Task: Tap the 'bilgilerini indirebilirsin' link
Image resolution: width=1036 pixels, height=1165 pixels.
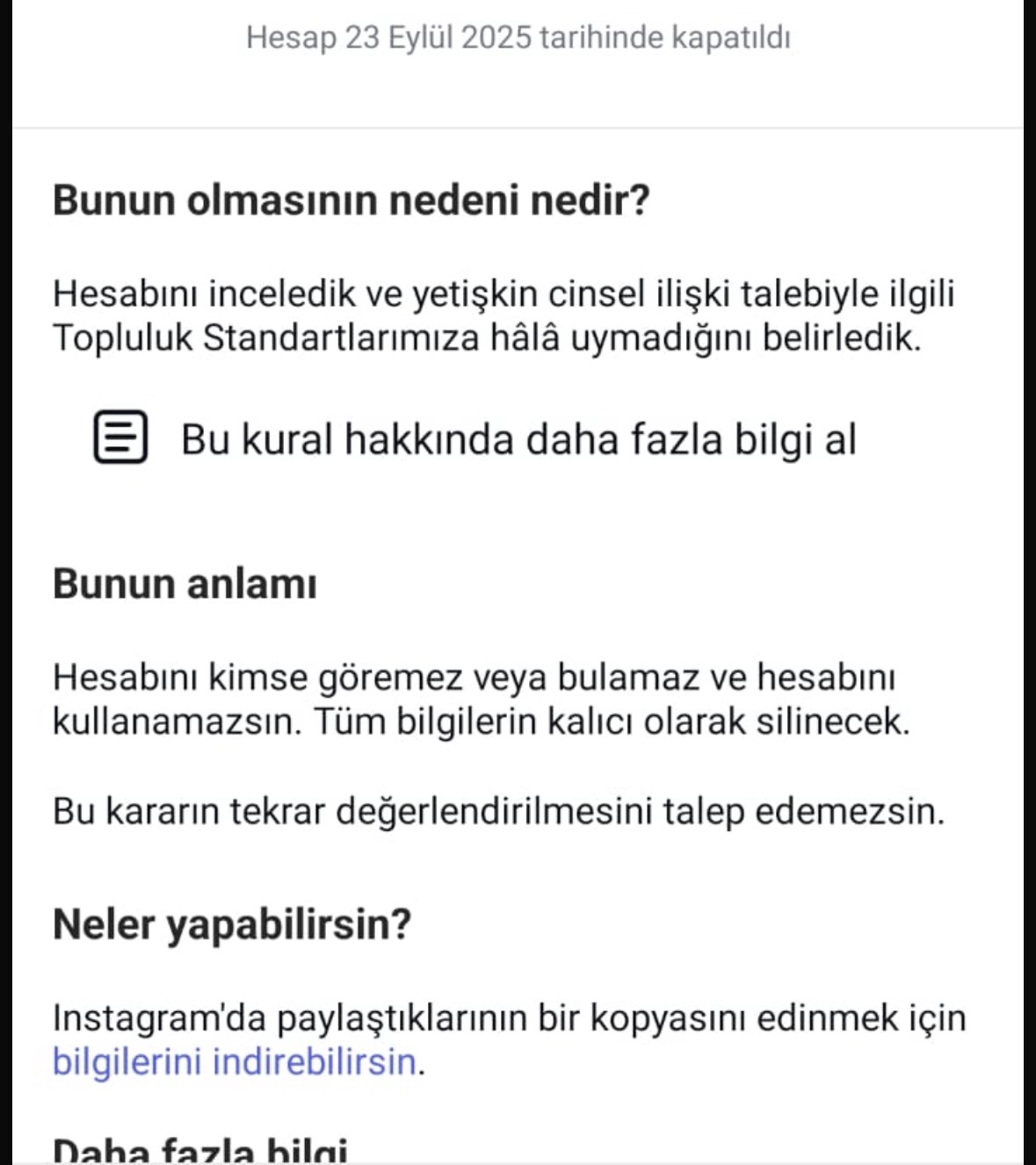Action: point(234,1061)
